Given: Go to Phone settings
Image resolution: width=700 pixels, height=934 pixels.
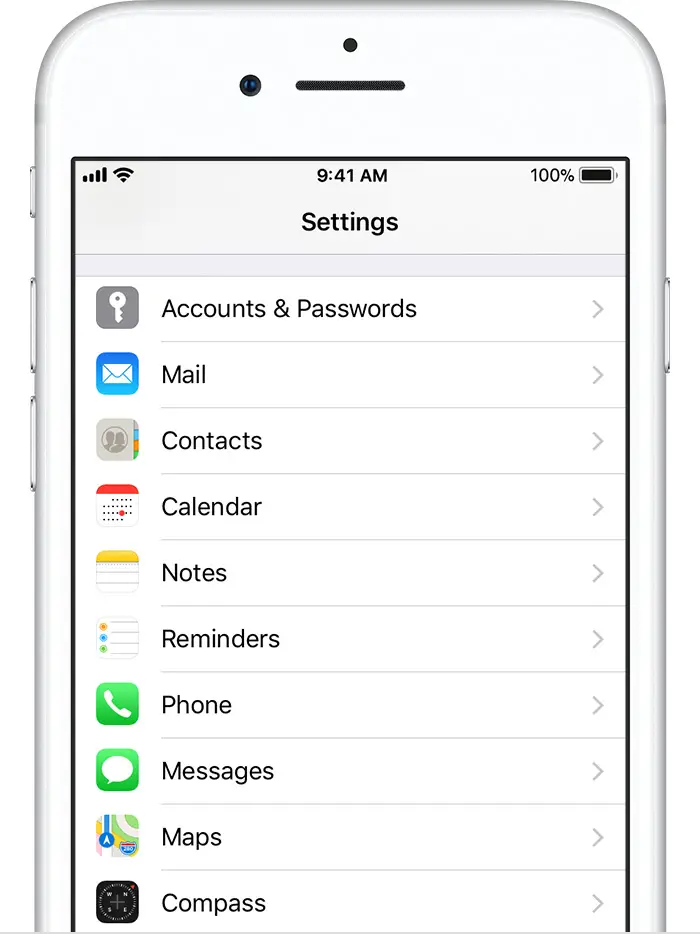Looking at the screenshot, I should pyautogui.click(x=197, y=705).
